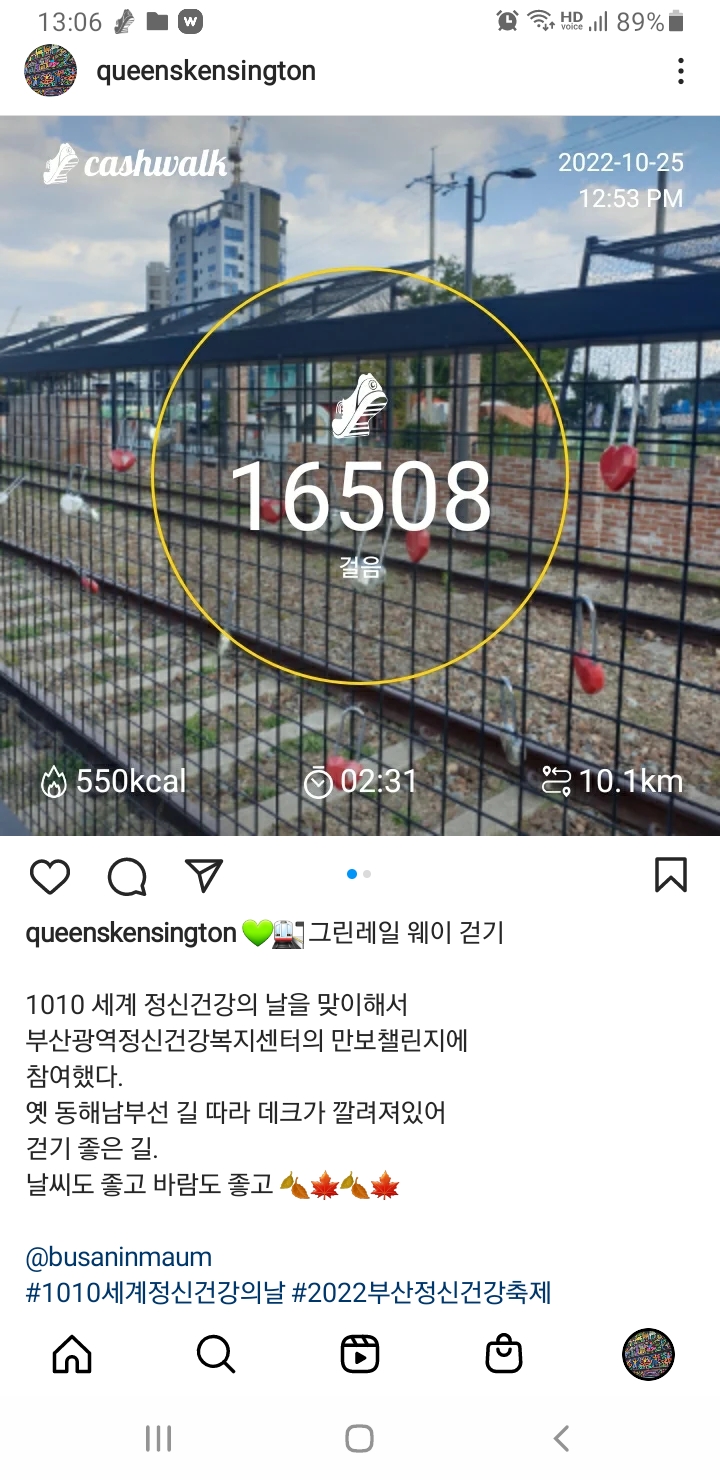
Task: Tap the queenskensington username in the post header
Action: point(206,71)
